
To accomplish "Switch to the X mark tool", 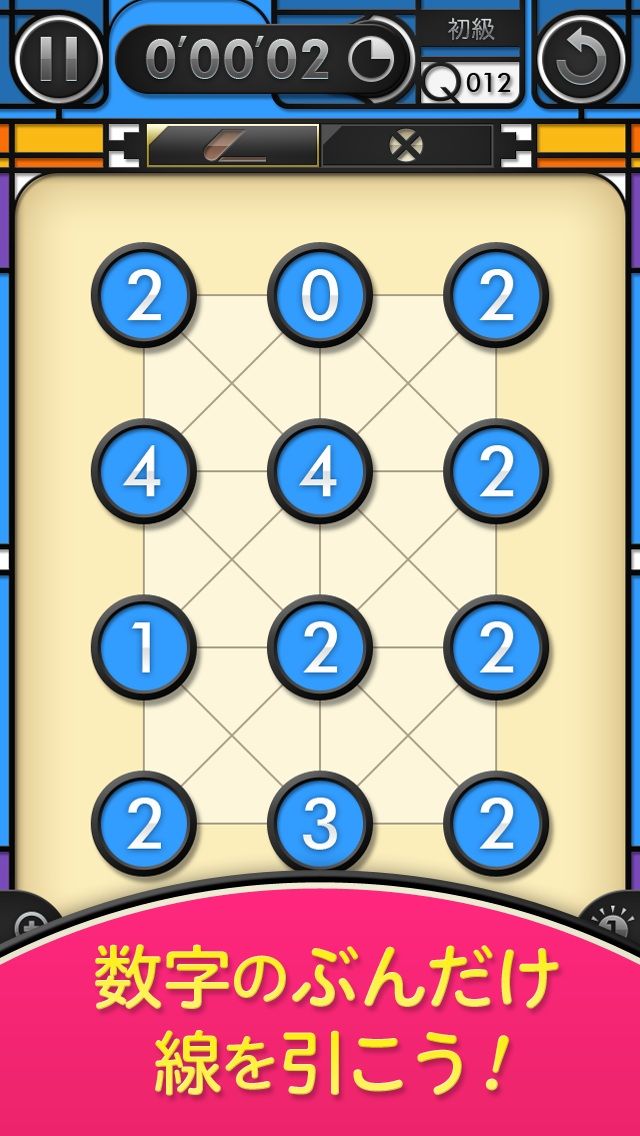I will click(x=407, y=146).
